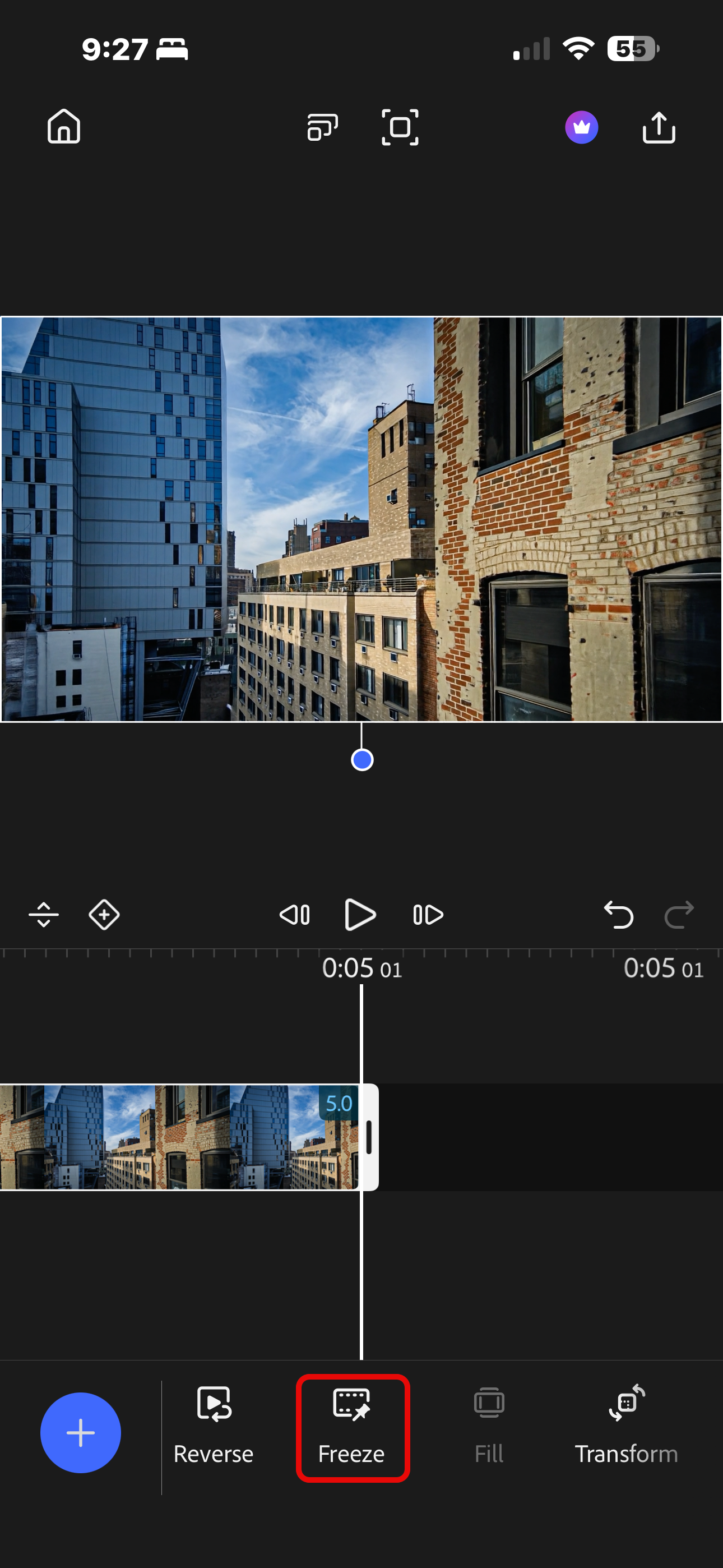The image size is (723, 1568).
Task: Split the clip at playhead
Action: click(44, 914)
